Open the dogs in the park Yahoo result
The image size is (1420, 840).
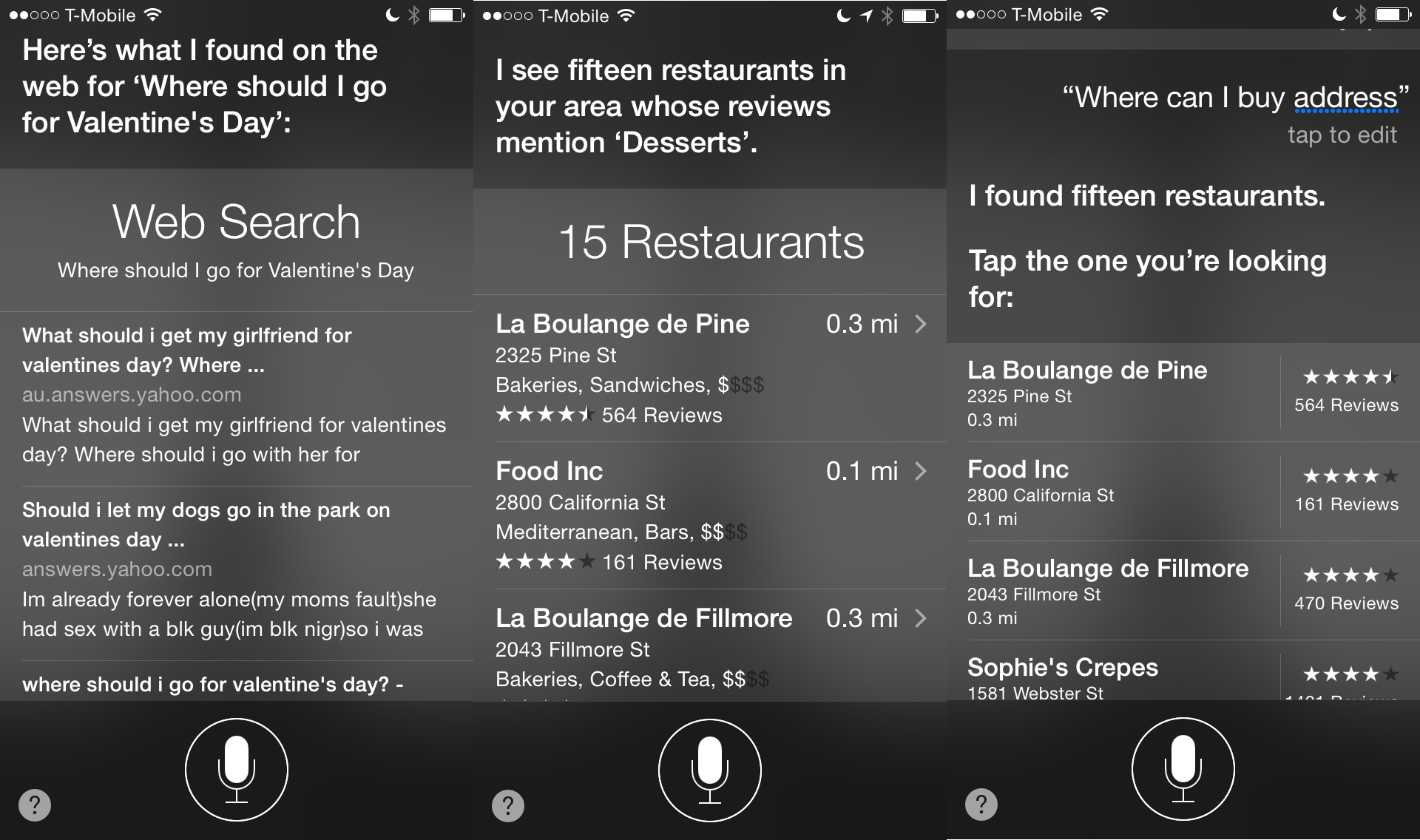tap(234, 569)
